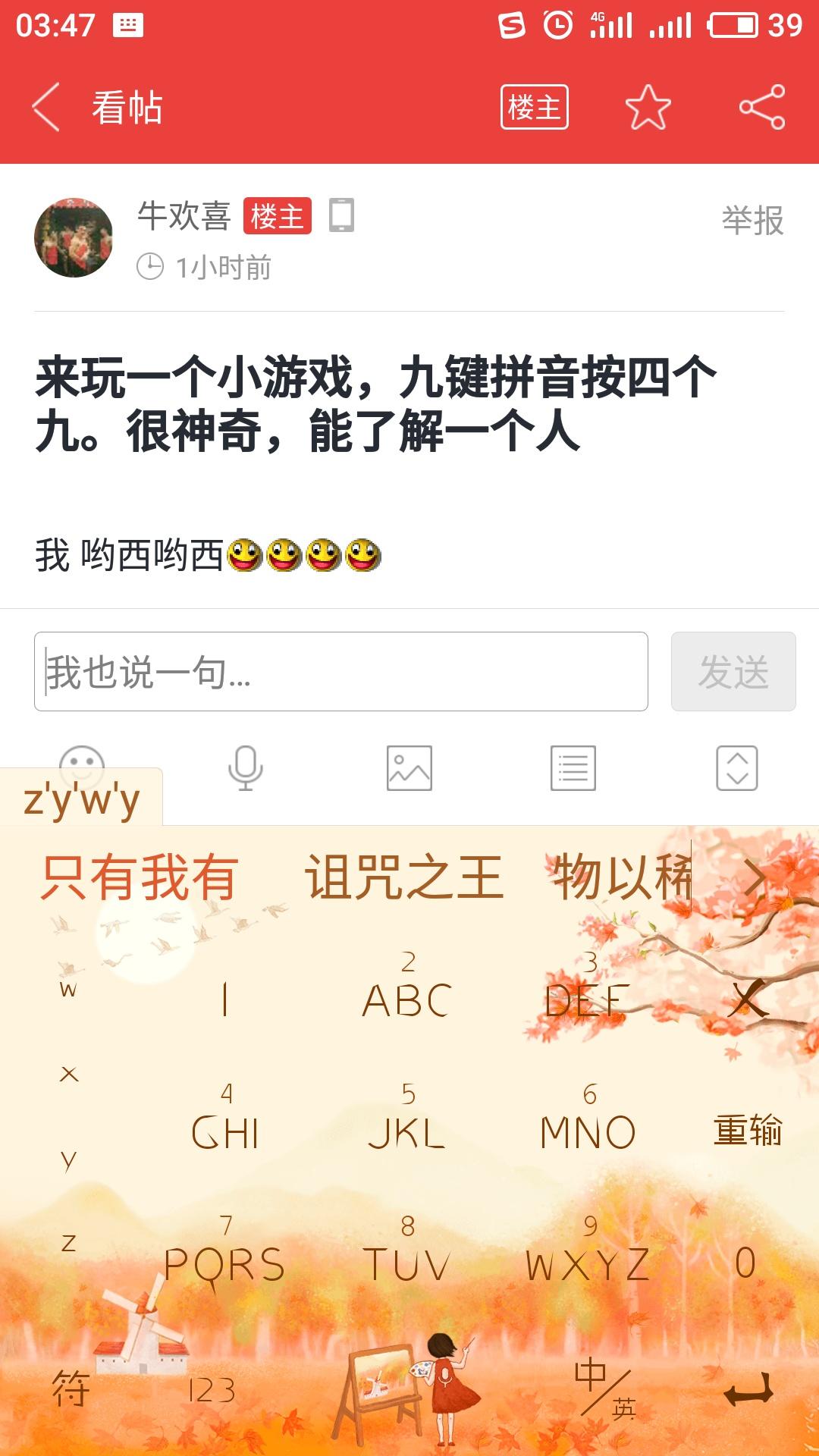
Task: Open 牛欢喜's profile avatar
Action: [74, 238]
